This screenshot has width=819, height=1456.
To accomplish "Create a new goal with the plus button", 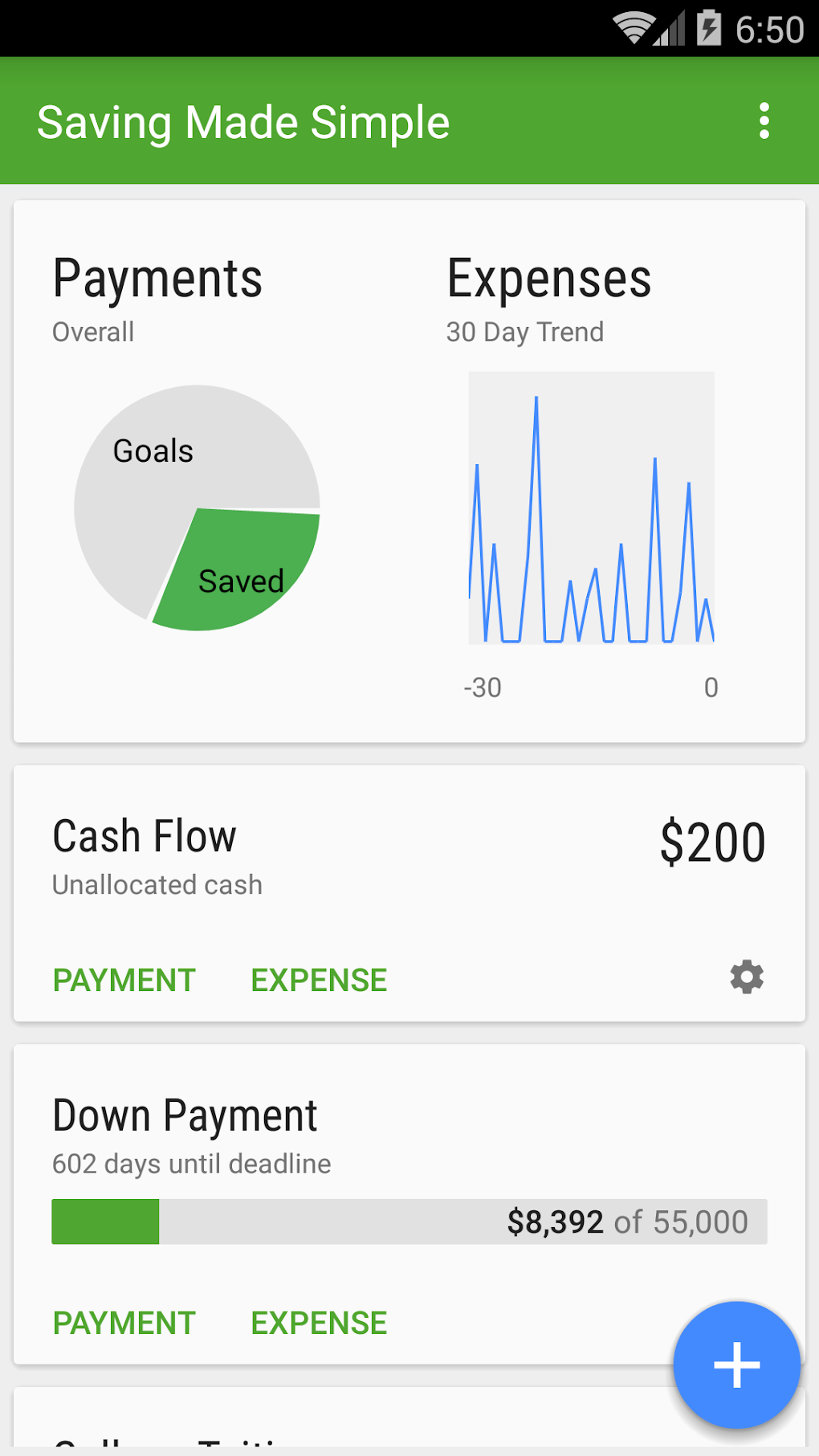I will tap(736, 1364).
